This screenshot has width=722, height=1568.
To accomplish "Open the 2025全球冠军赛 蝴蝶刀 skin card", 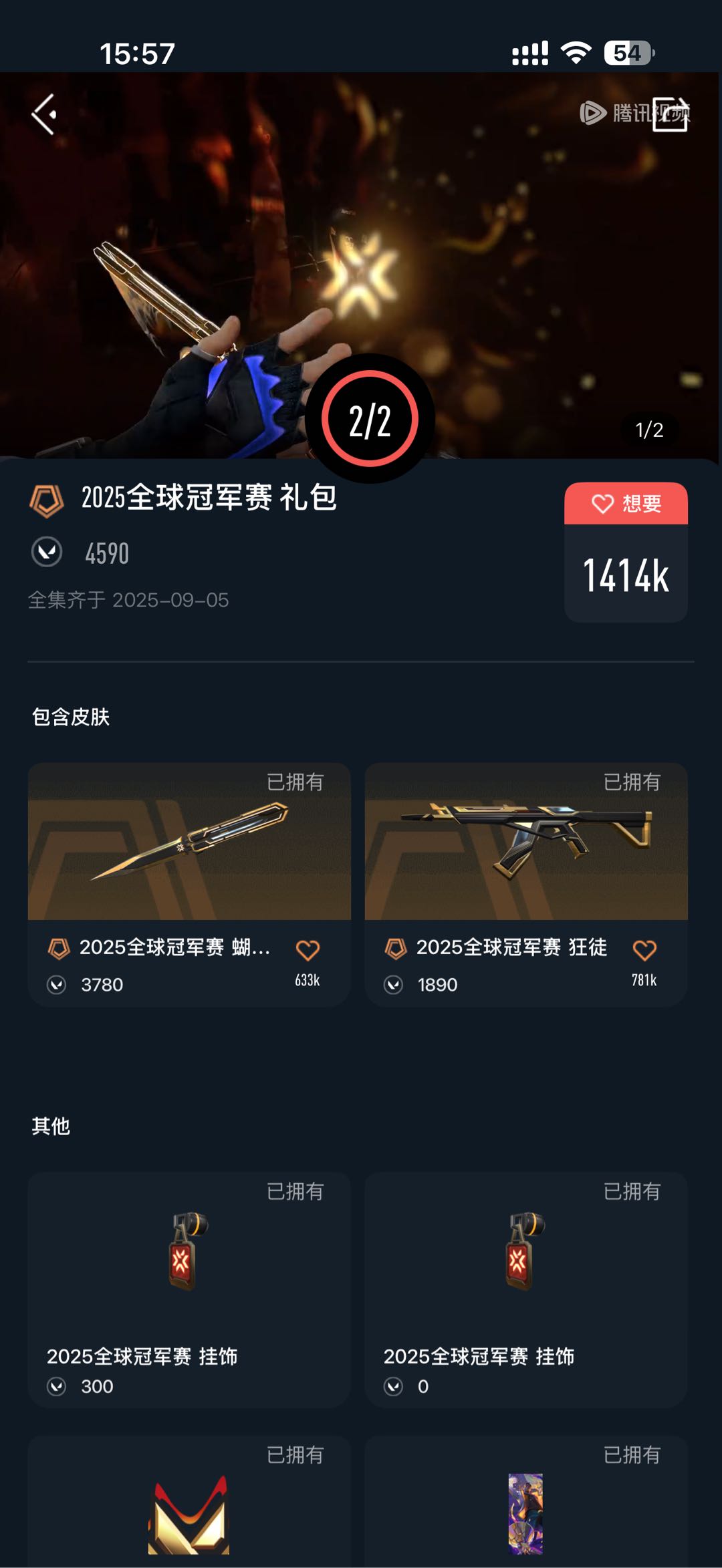I will pyautogui.click(x=189, y=884).
